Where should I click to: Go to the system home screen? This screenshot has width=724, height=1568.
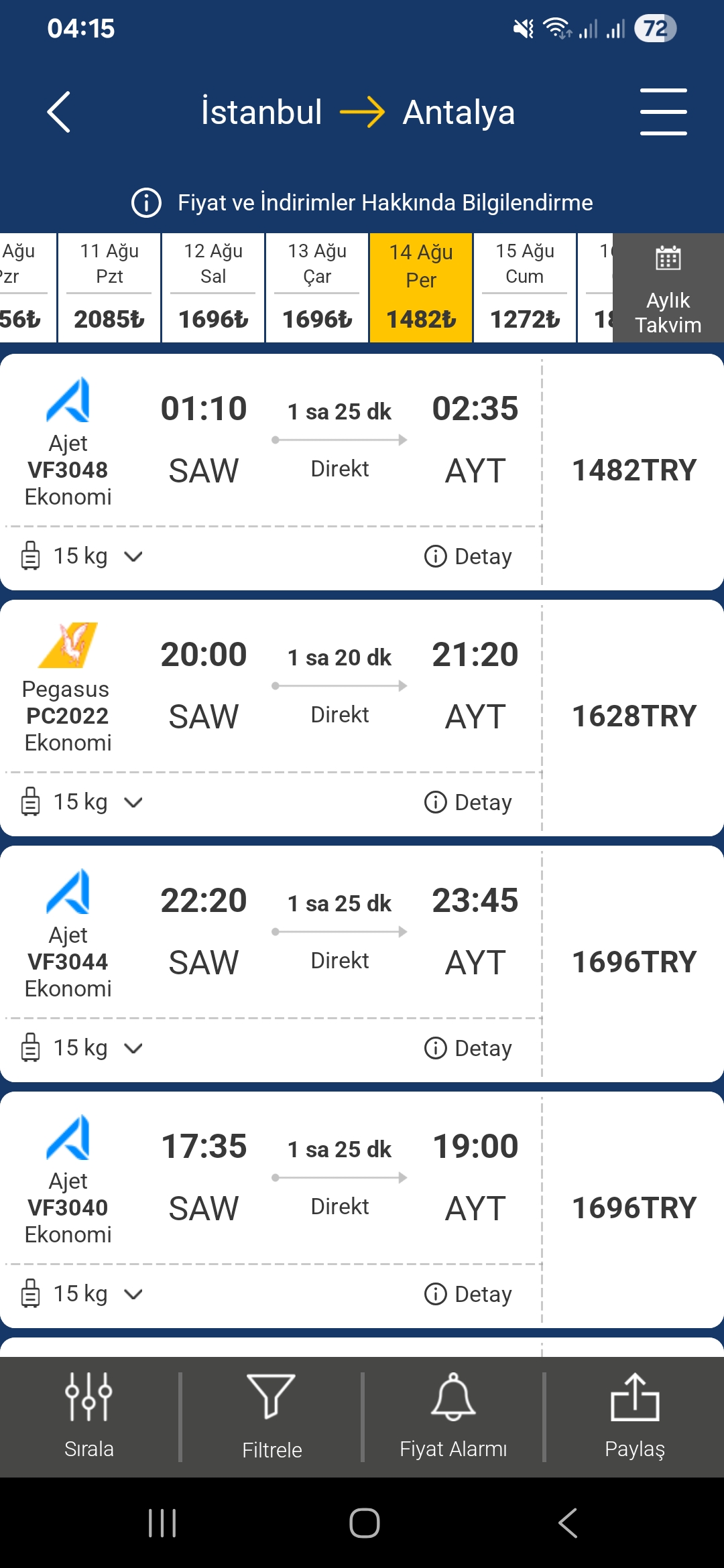364,1523
